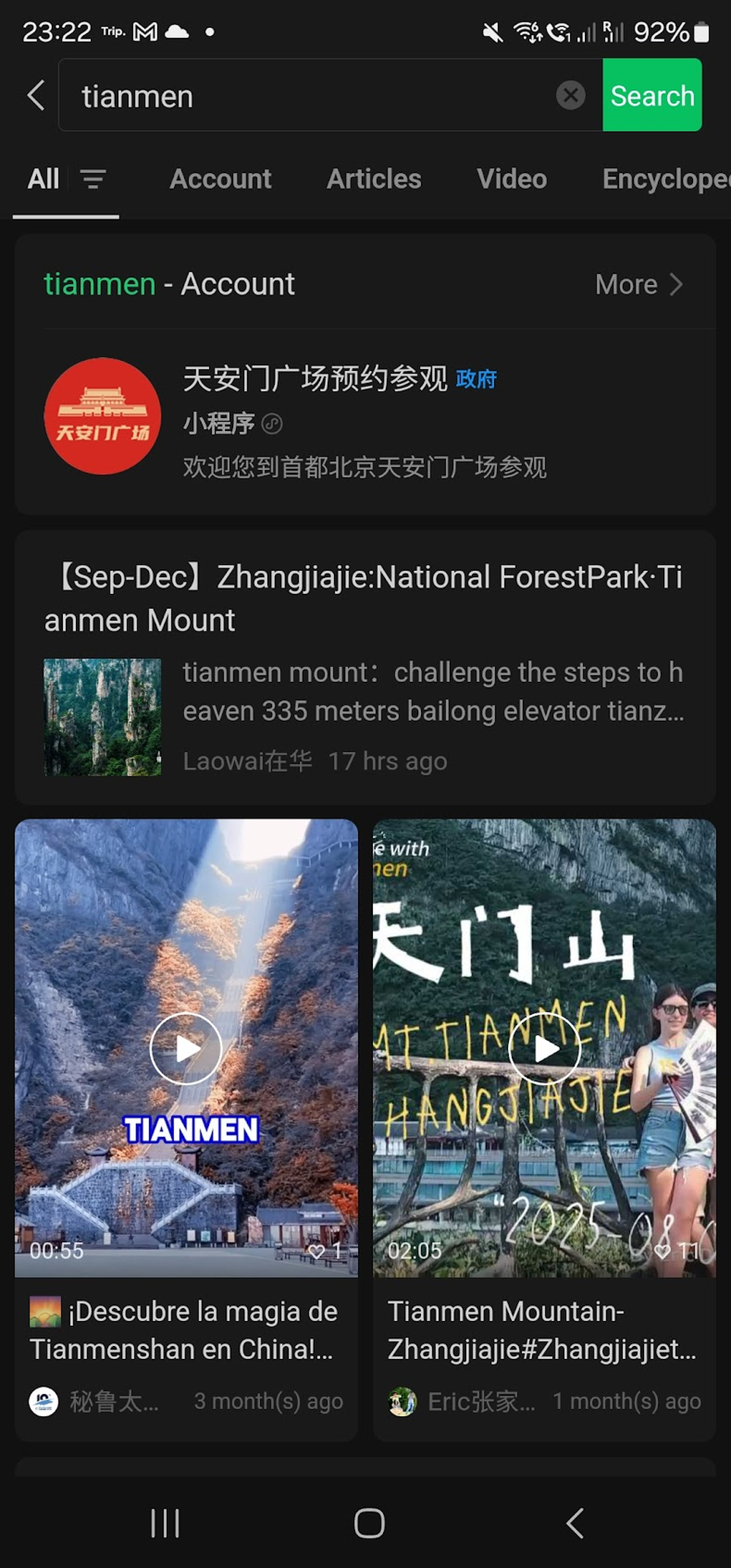Switch to the Video tab
Viewport: 731px width, 1568px height.
511,179
